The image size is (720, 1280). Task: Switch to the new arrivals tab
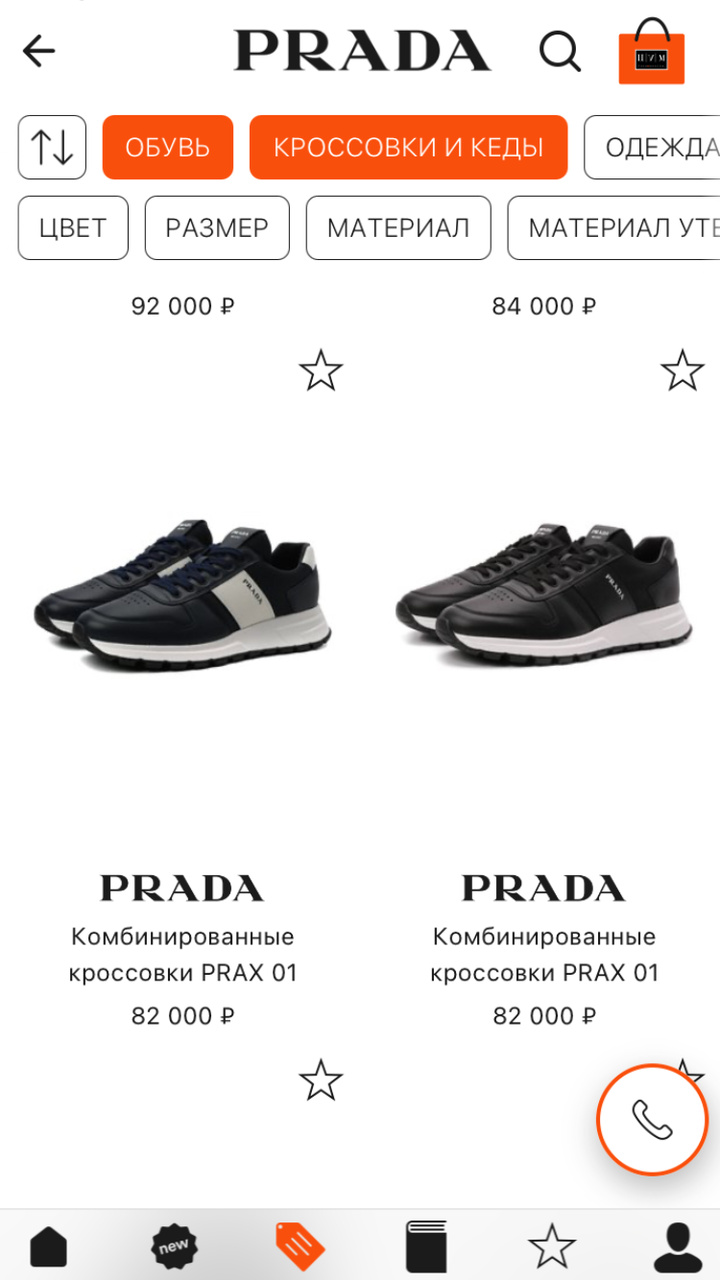pos(173,1246)
